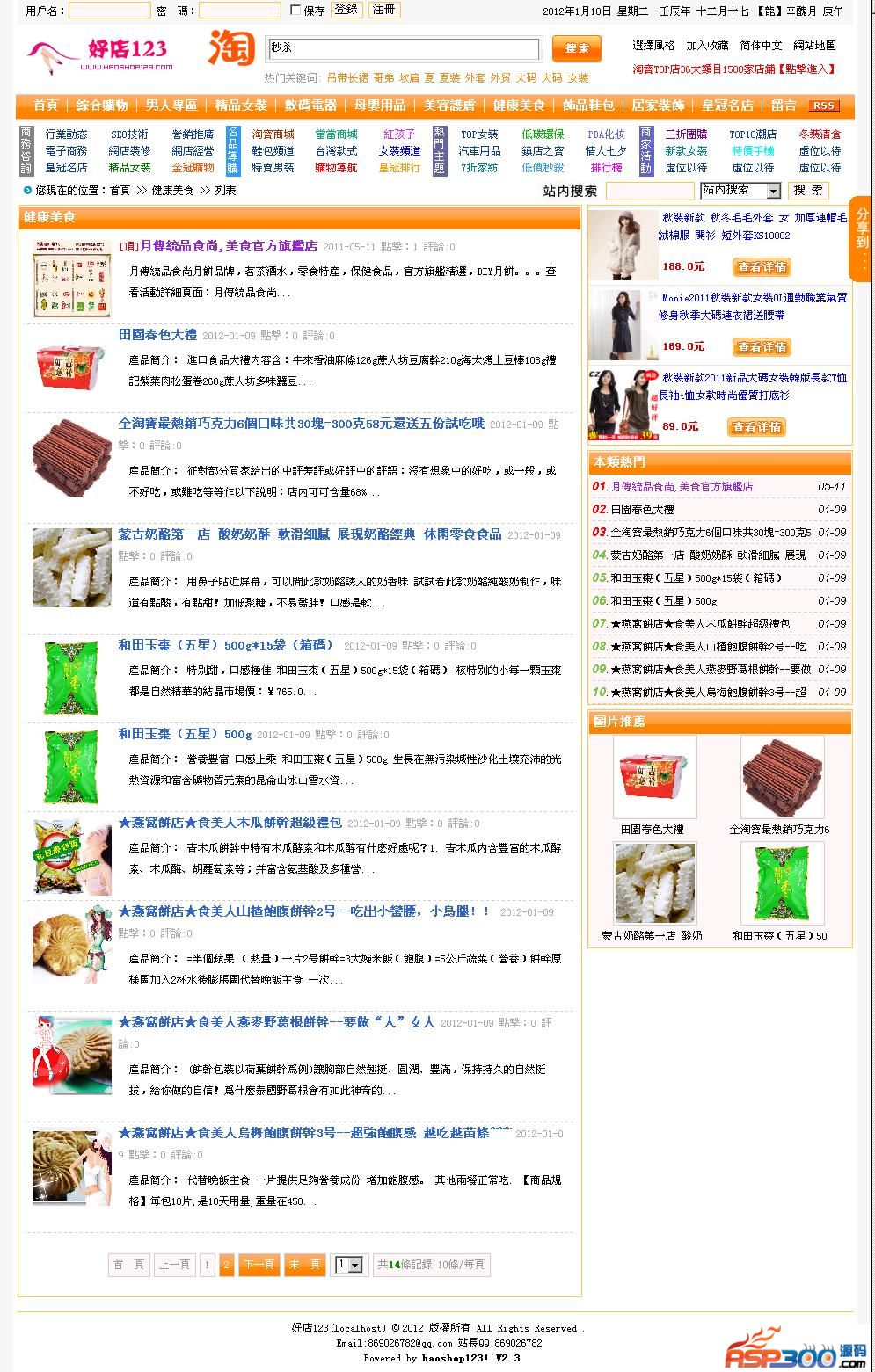Viewport: 875px width, 1372px height.
Task: Tap the orange 搜索 search button
Action: click(576, 48)
